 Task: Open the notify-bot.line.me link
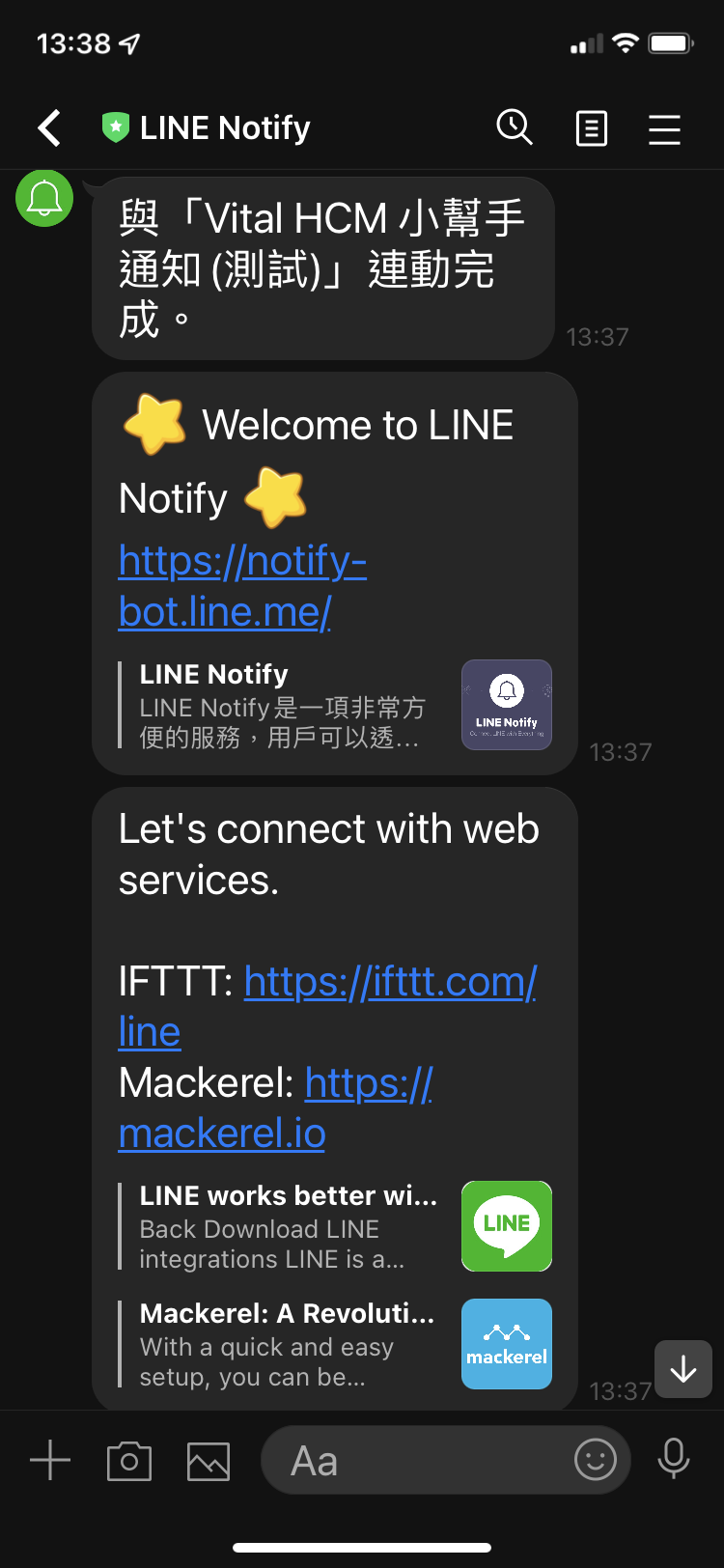coord(241,585)
